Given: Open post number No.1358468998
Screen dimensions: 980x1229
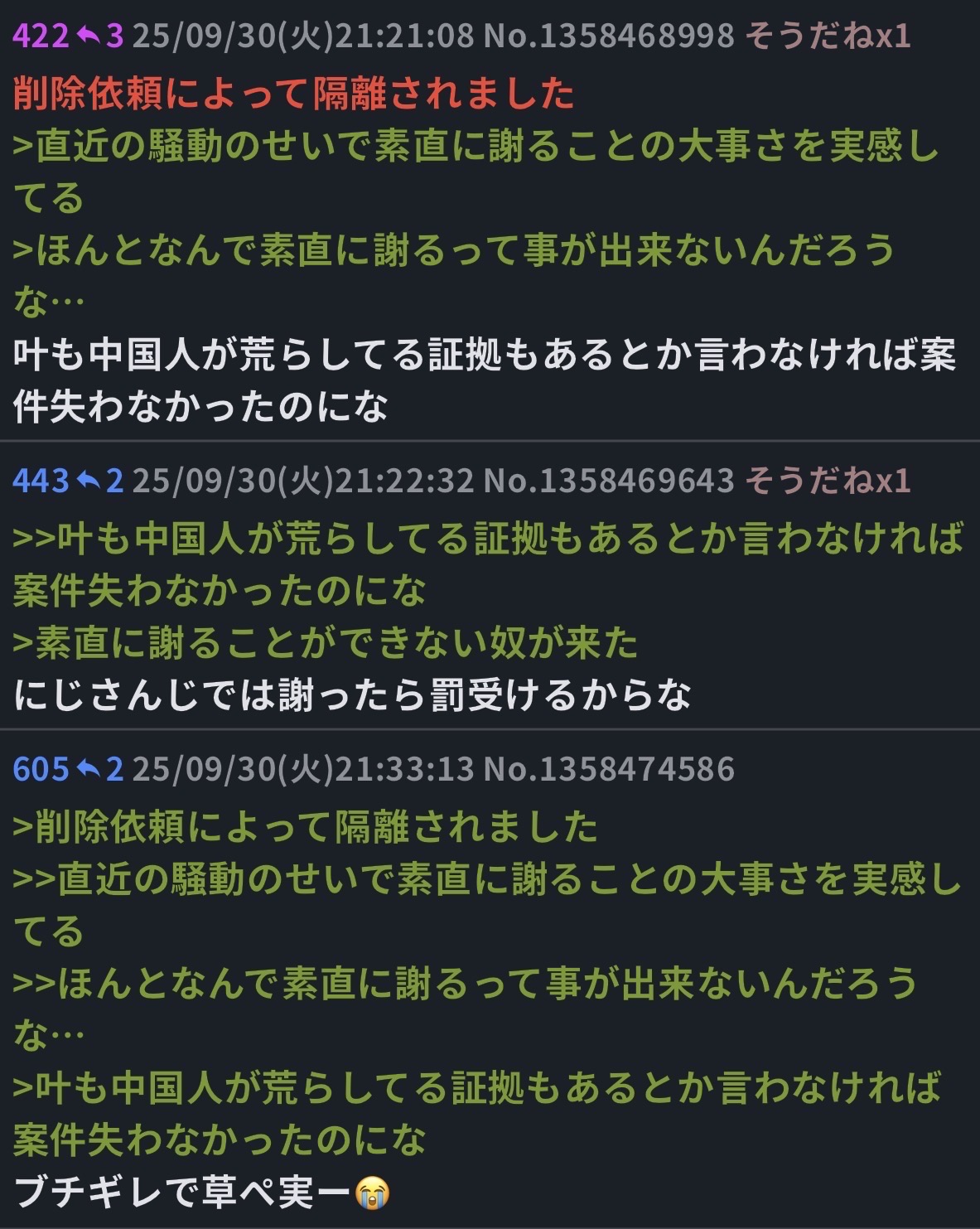Looking at the screenshot, I should pos(609,36).
